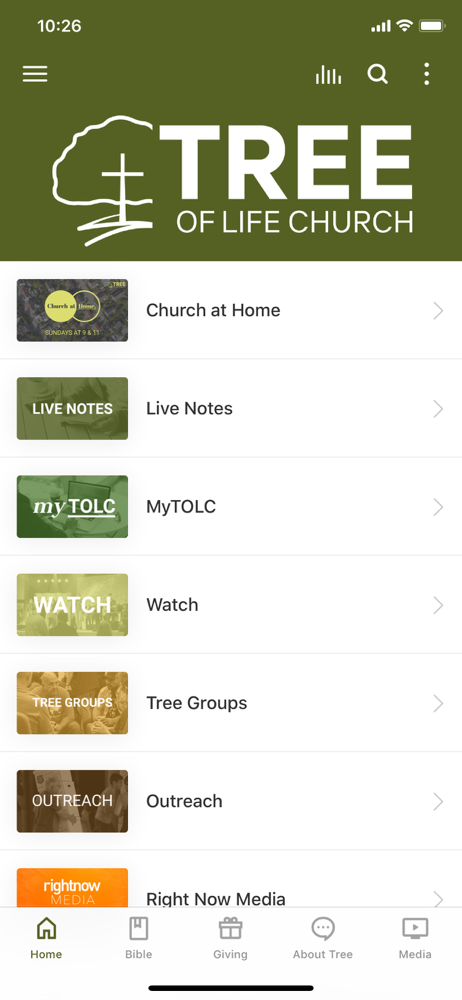
Task: Open the Live Notes row
Action: pyautogui.click(x=231, y=409)
